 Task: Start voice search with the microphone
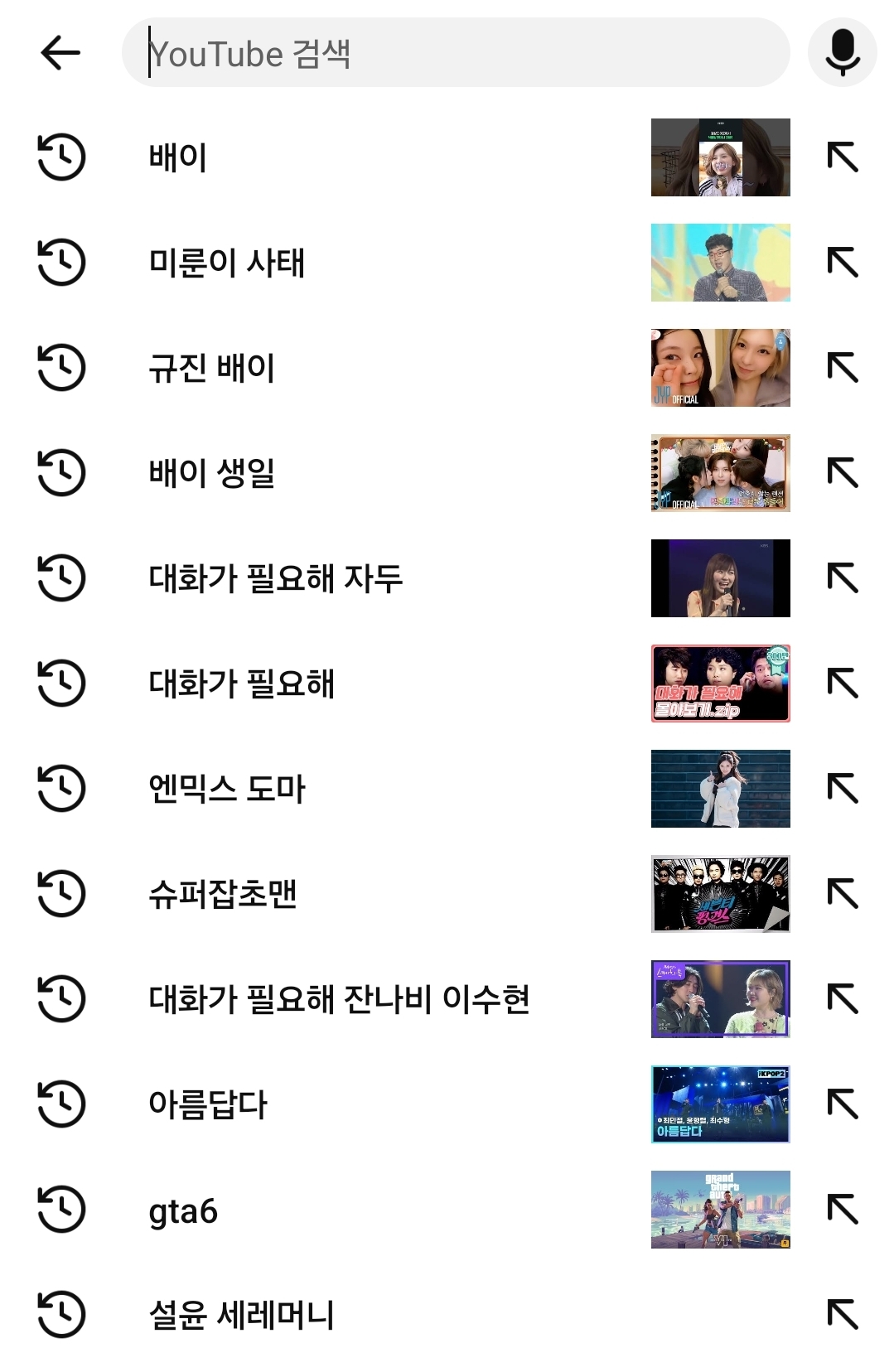point(842,52)
